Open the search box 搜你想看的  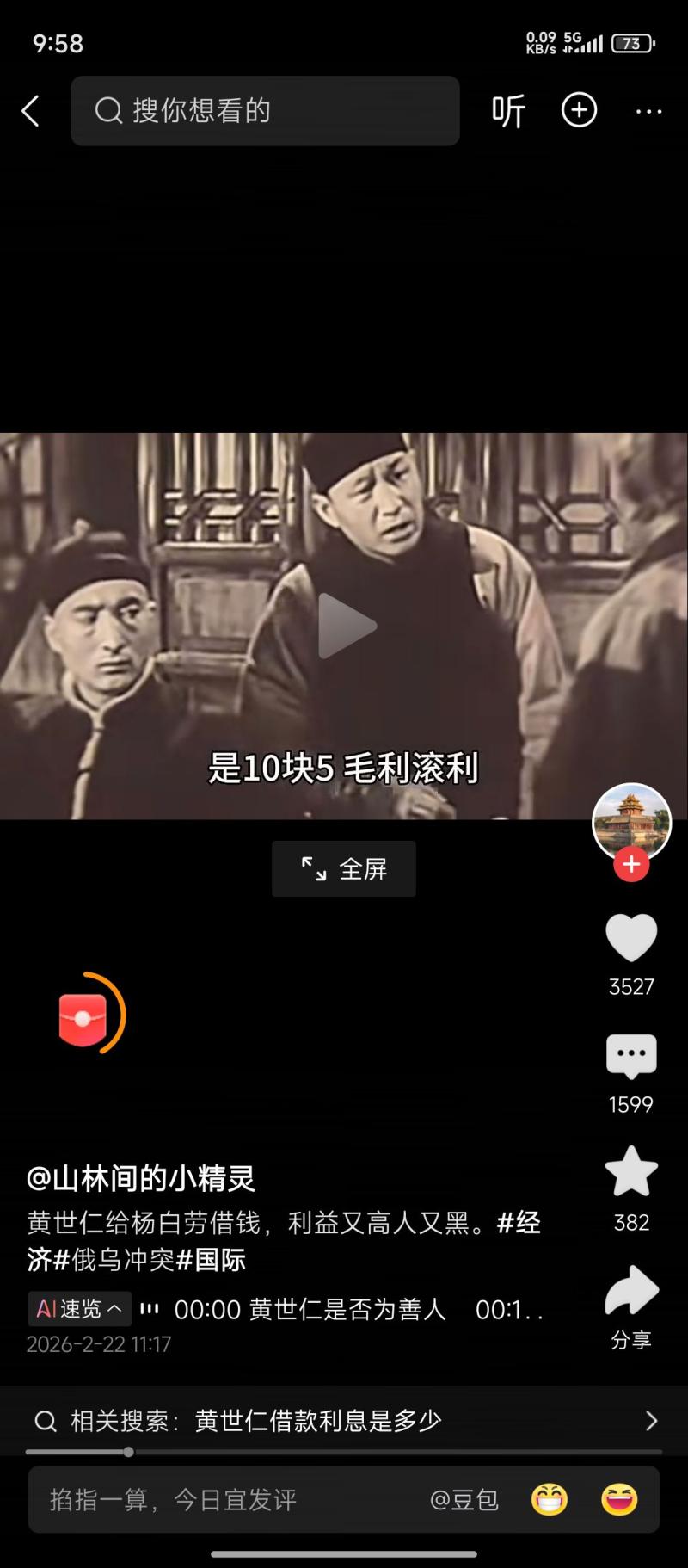265,111
